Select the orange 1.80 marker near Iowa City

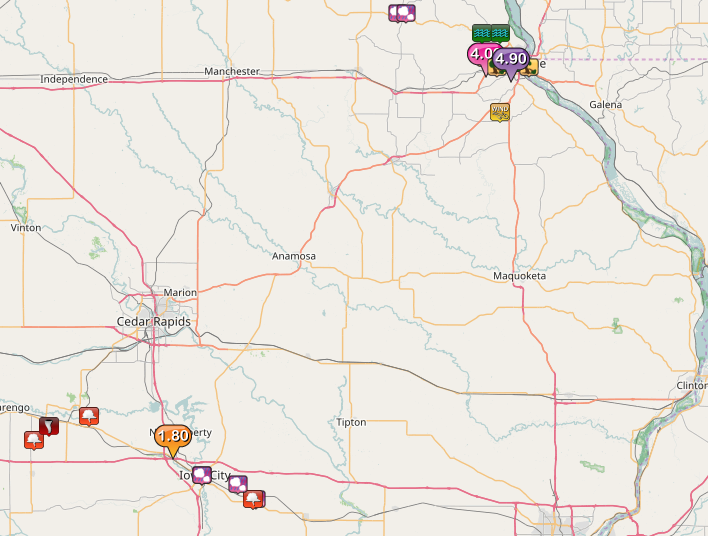pos(173,436)
